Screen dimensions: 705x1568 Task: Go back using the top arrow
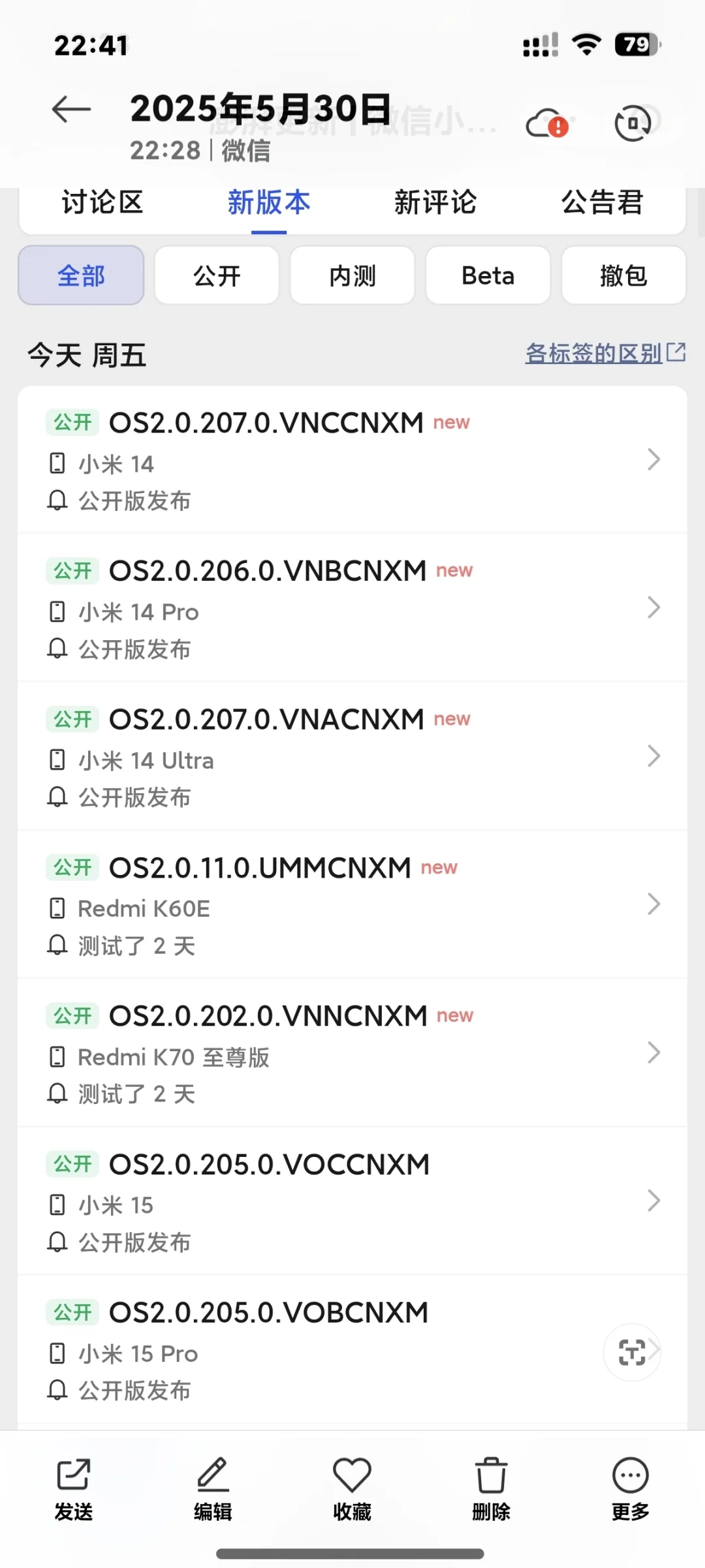pos(71,109)
